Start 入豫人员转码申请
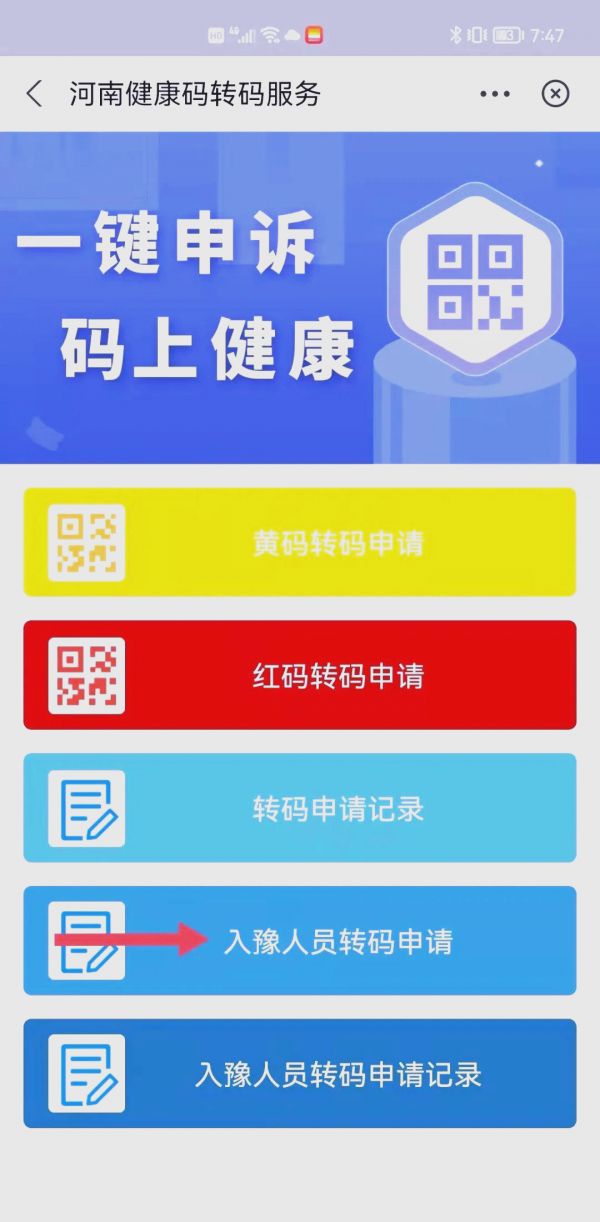 [300, 941]
